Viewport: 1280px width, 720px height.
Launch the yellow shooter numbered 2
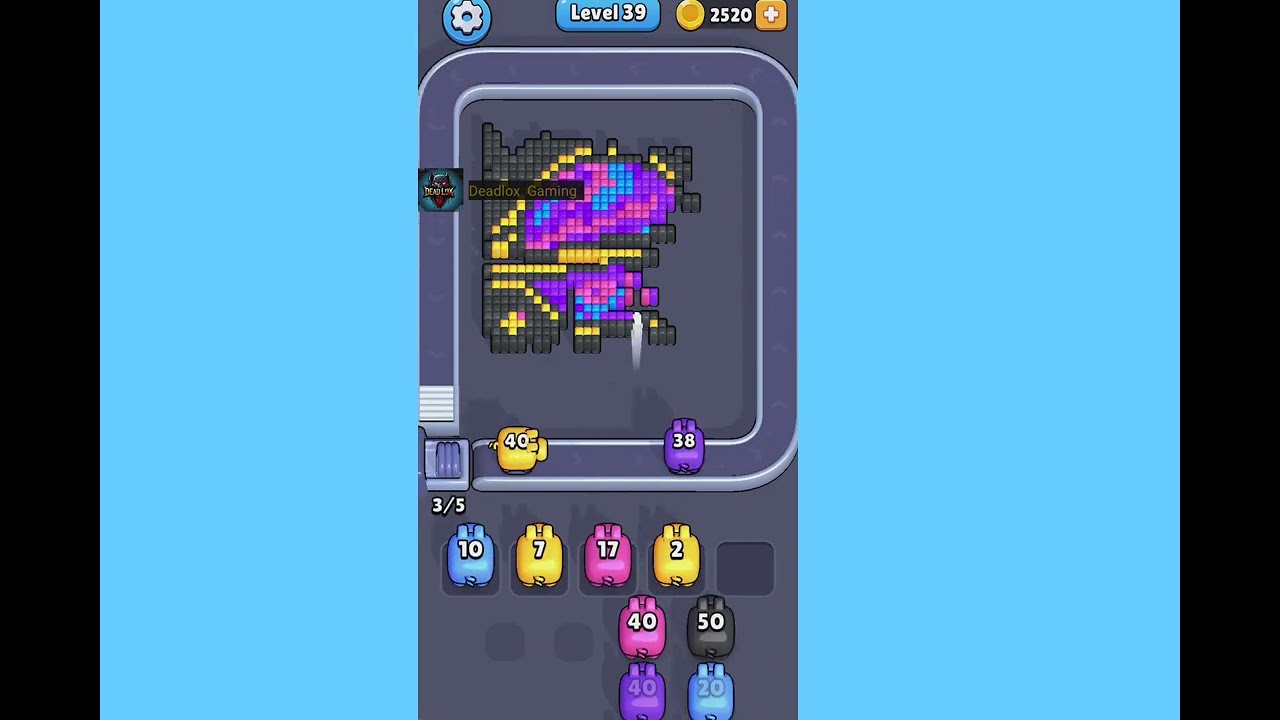click(676, 556)
